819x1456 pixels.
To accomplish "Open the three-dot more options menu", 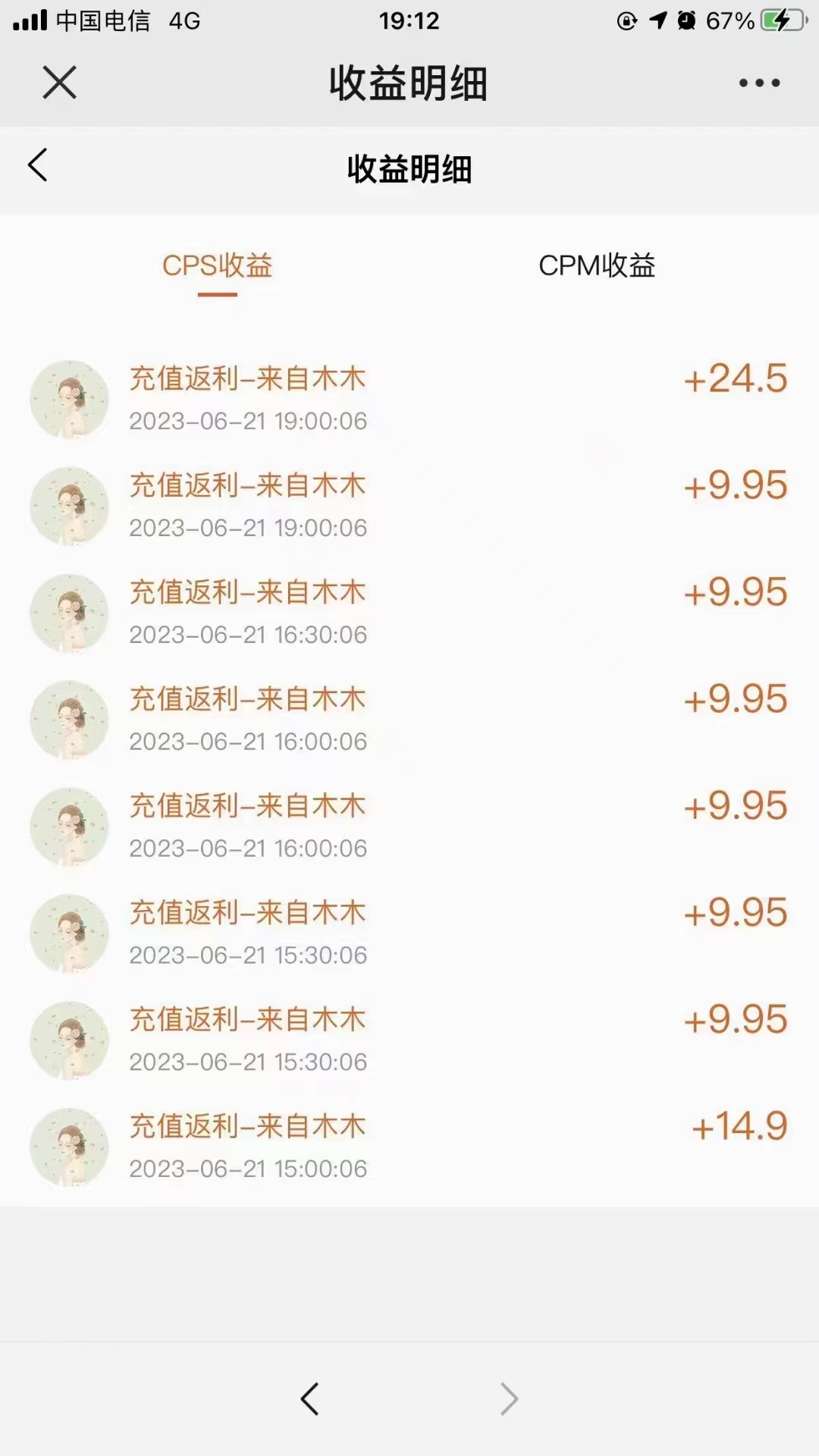I will pos(759,83).
